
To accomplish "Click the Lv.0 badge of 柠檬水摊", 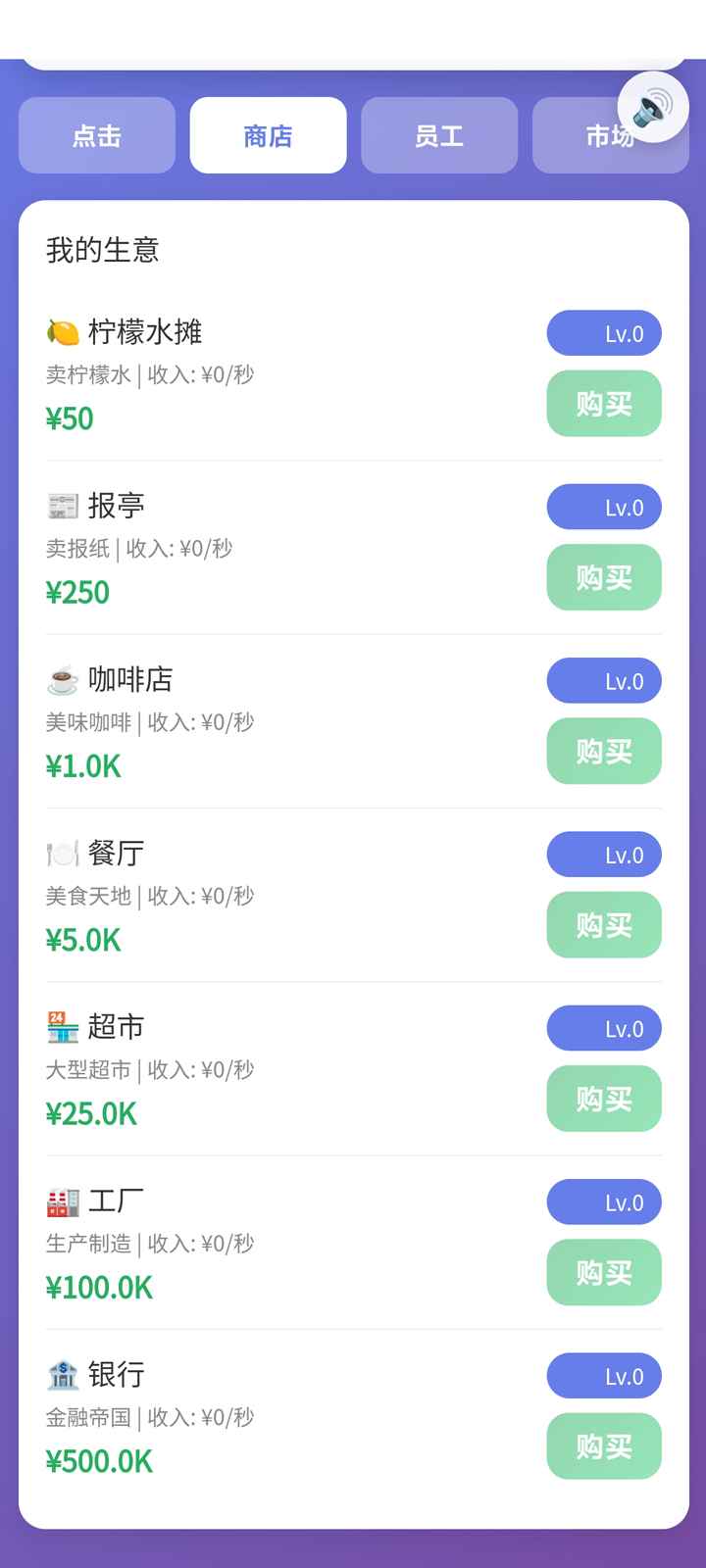I will click(603, 333).
